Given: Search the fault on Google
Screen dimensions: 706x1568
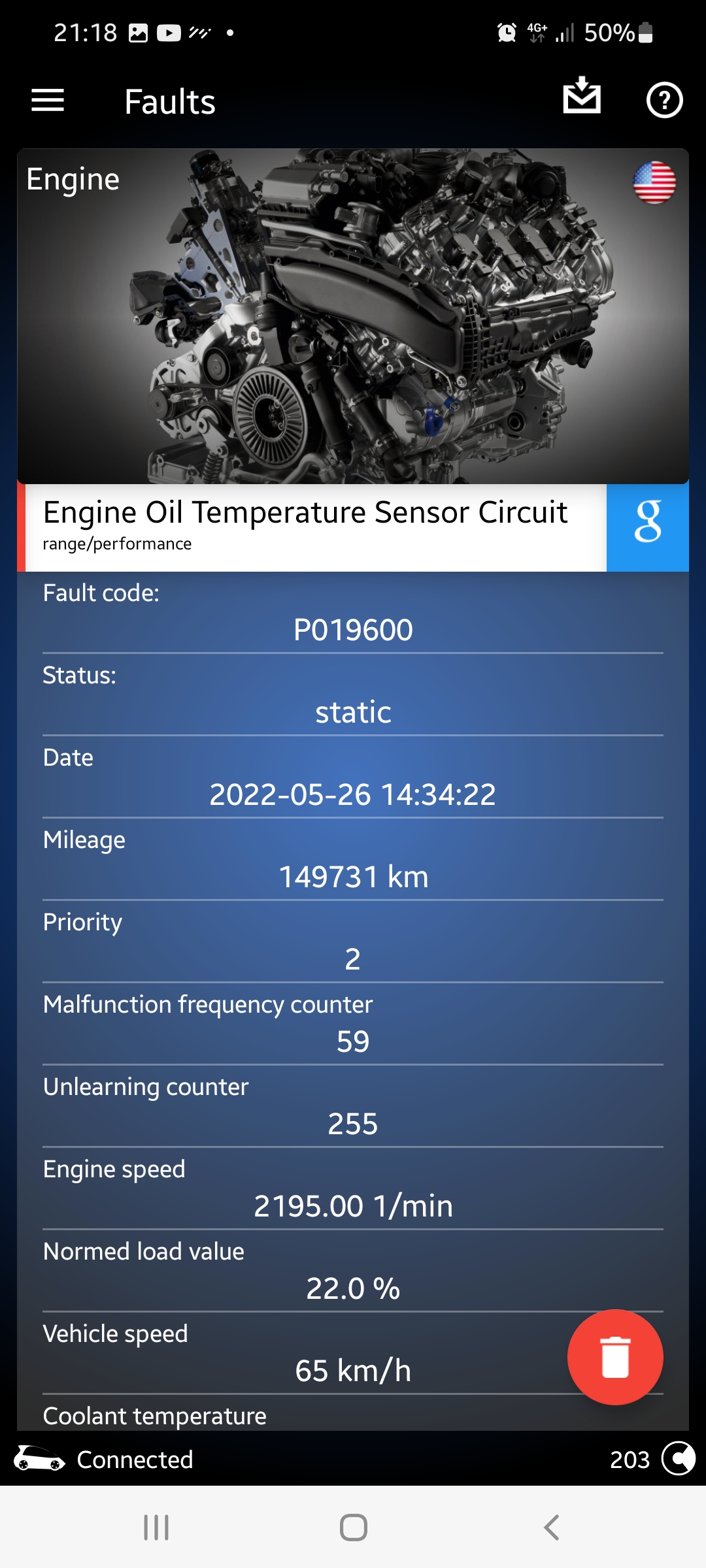Looking at the screenshot, I should (648, 528).
